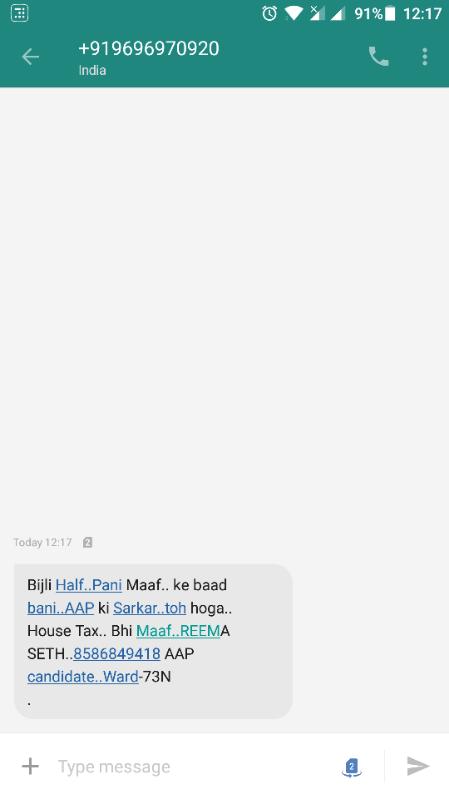Open the overflow menu

pos(425,57)
